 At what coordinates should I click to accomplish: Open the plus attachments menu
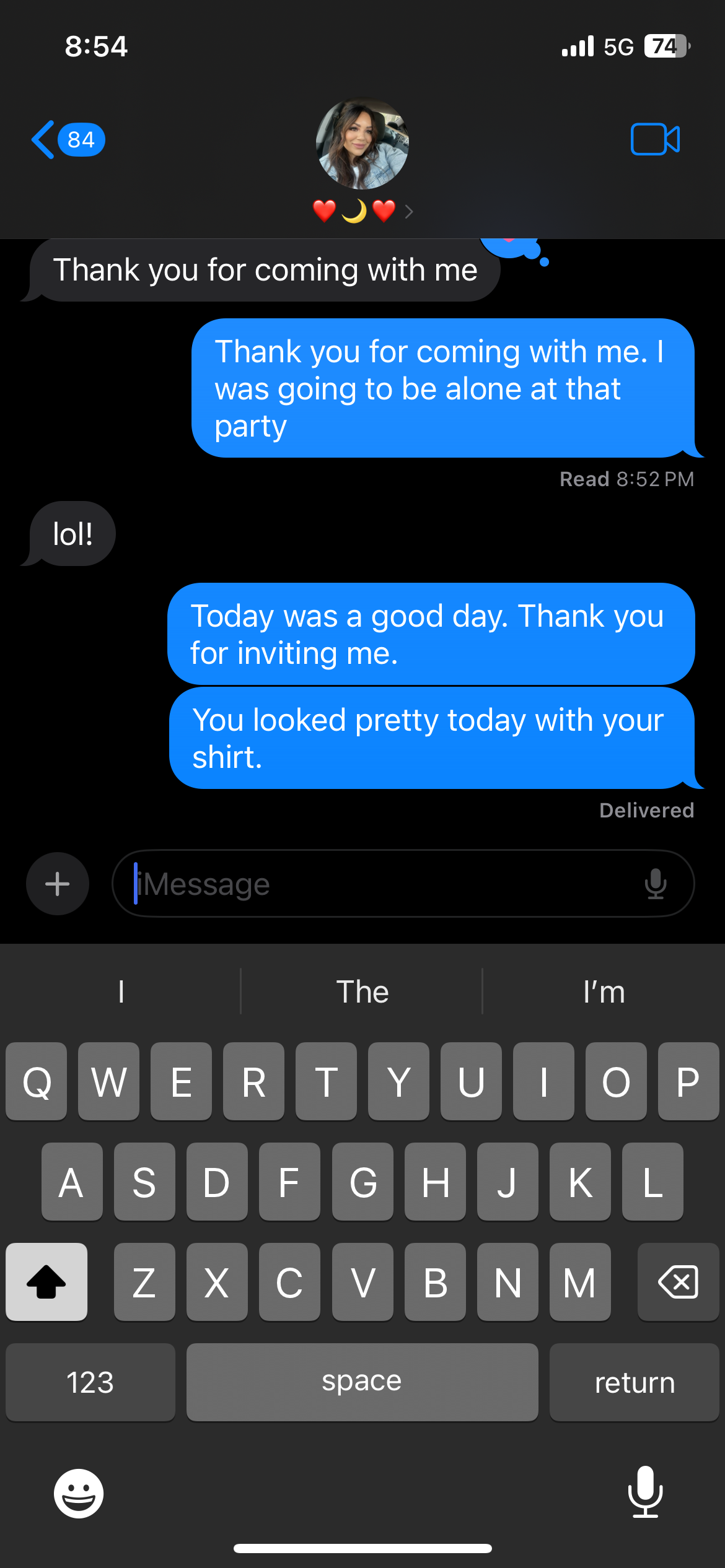[x=58, y=884]
